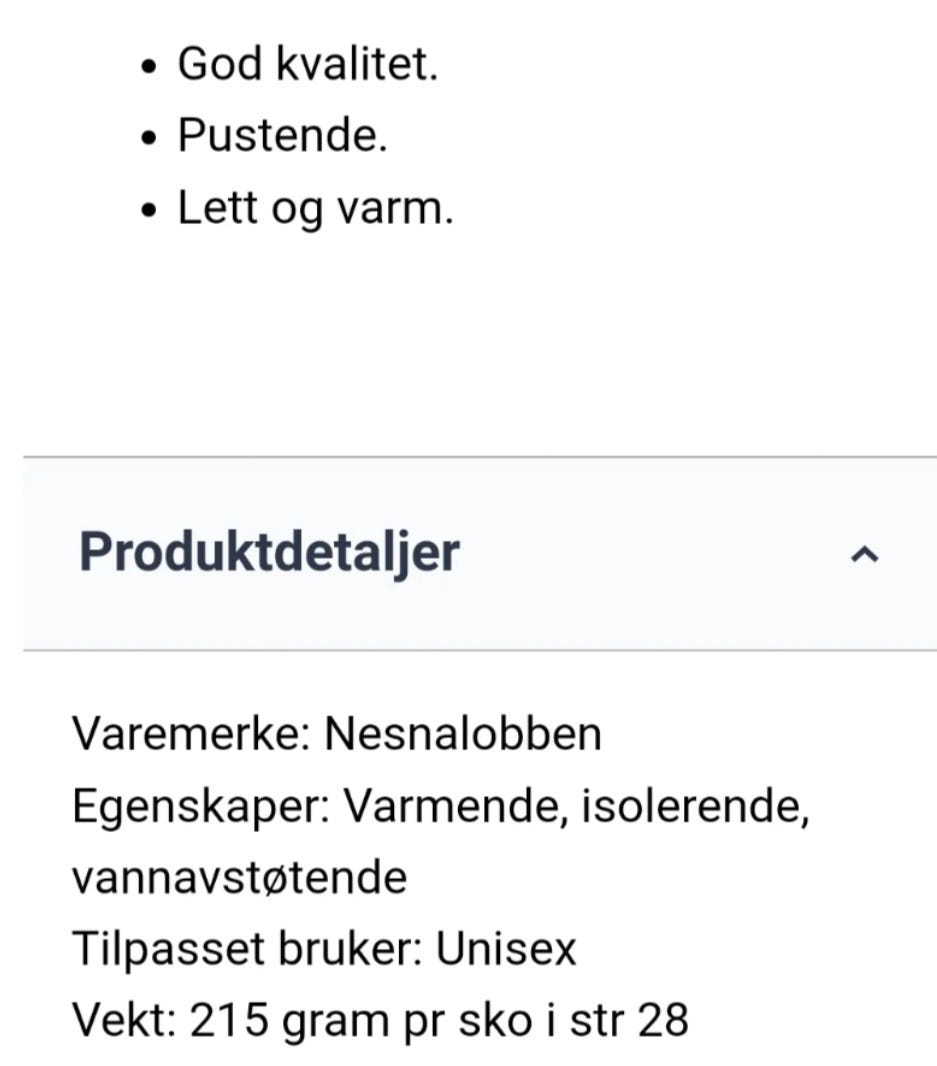Click the Produktdetaljer heading text
This screenshot has width=937, height=1066.
click(270, 552)
